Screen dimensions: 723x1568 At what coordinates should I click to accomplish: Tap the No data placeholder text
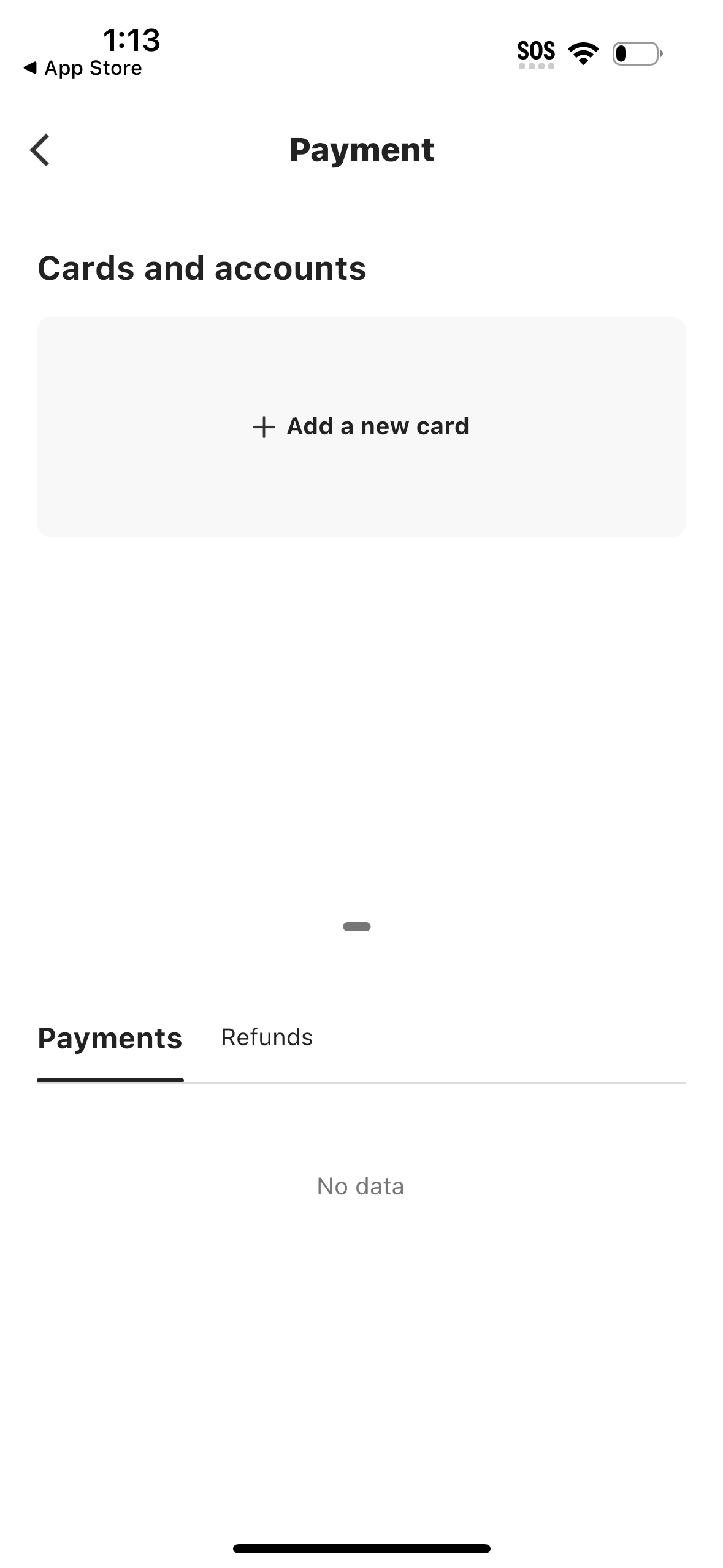pyautogui.click(x=361, y=1186)
